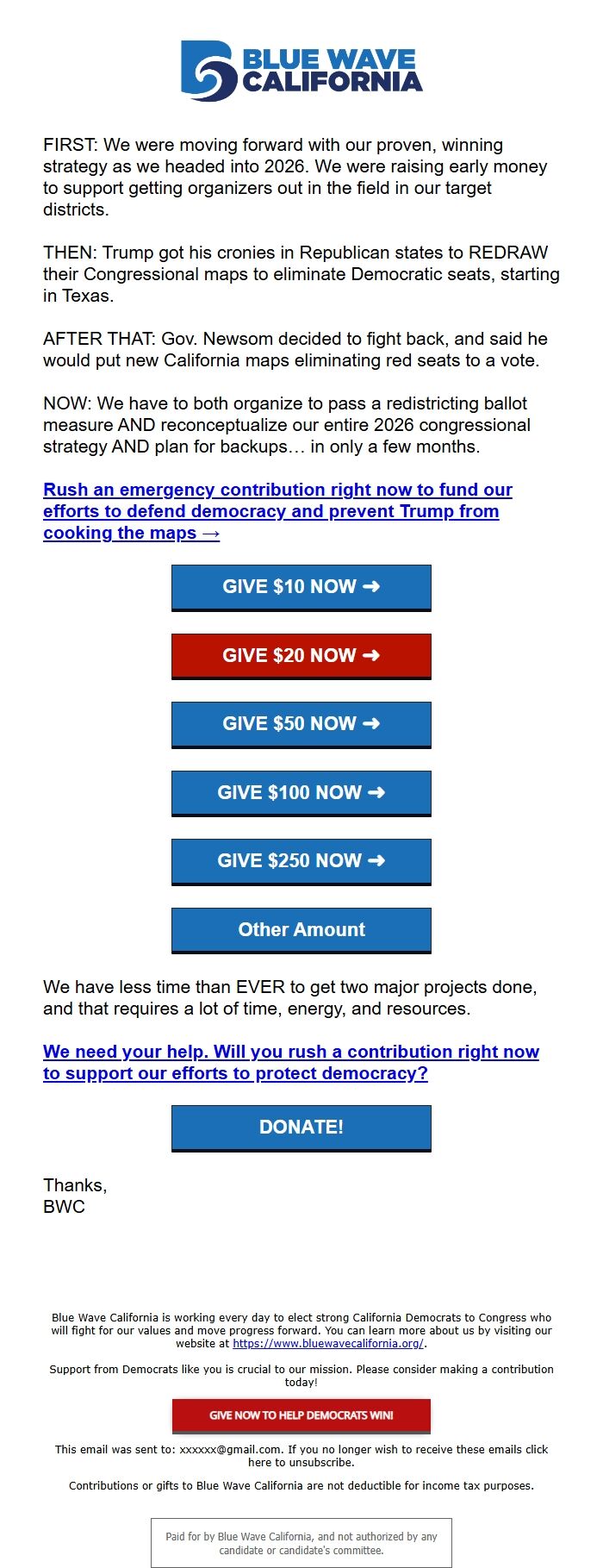Image resolution: width=603 pixels, height=1568 pixels.
Task: Visit the bluewavecalifornia.org website link
Action: (x=327, y=1343)
